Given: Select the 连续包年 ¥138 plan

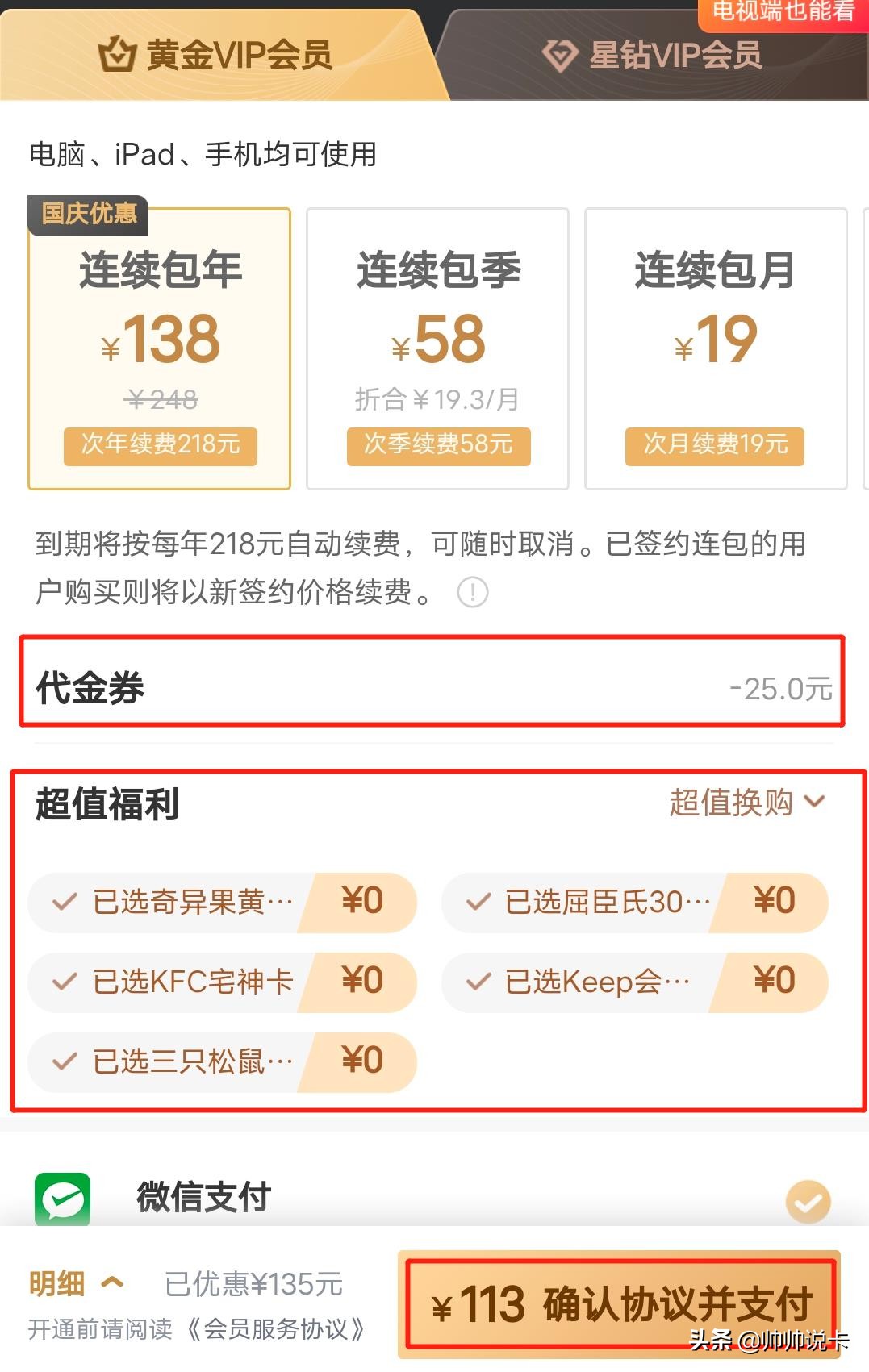Looking at the screenshot, I should [159, 347].
